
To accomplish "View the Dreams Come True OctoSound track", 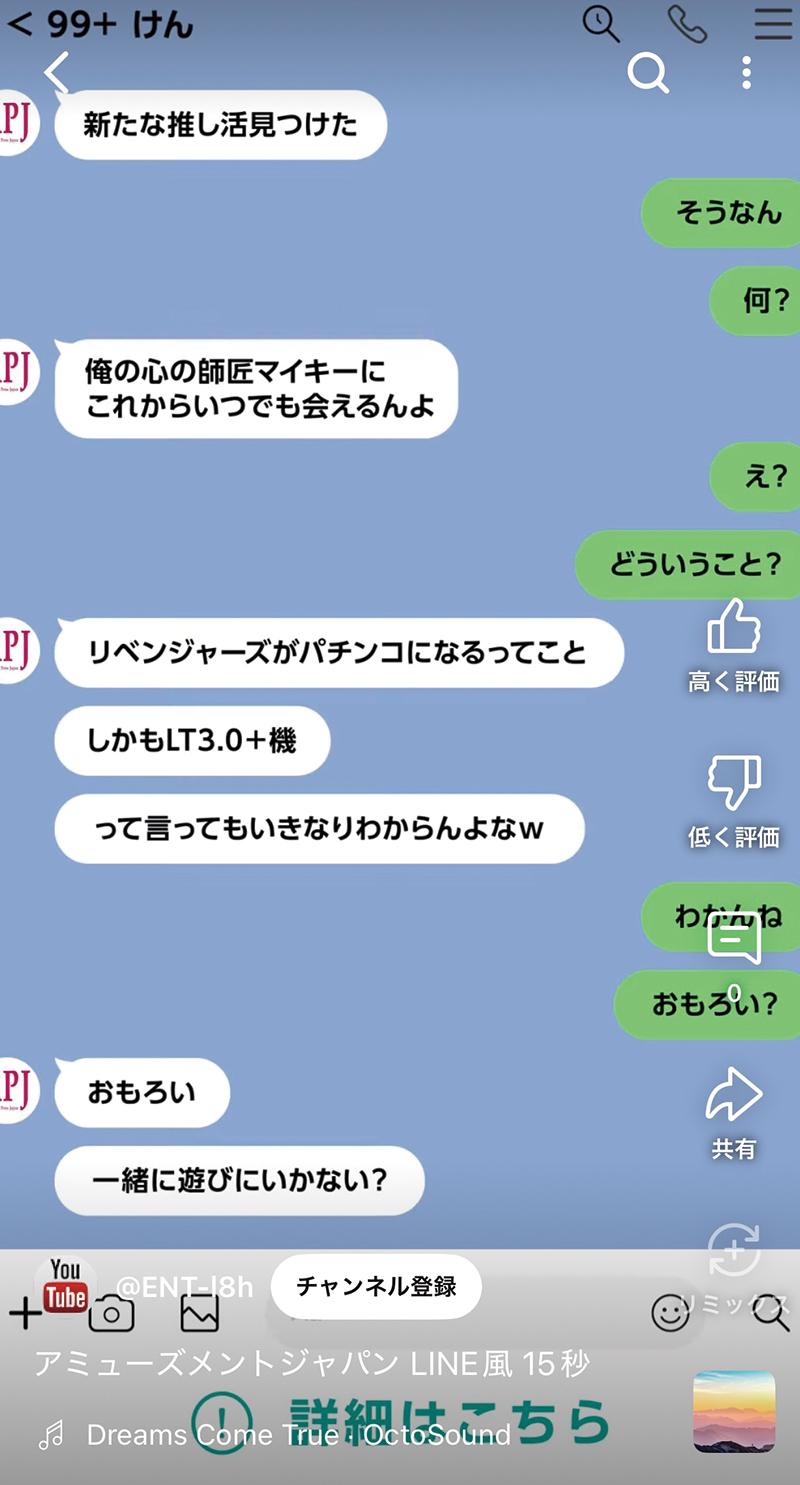I will click(298, 1435).
